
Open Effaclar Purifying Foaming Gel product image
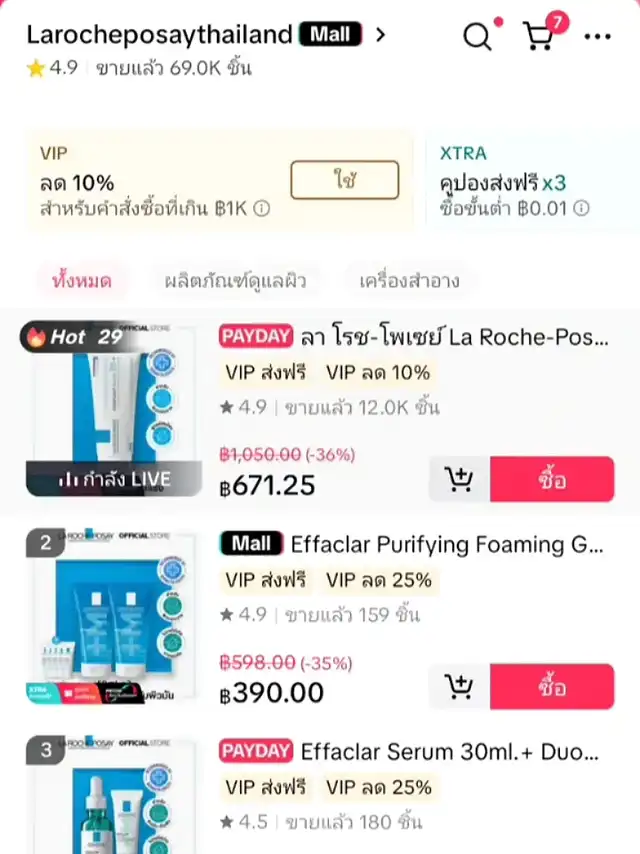pyautogui.click(x=111, y=617)
